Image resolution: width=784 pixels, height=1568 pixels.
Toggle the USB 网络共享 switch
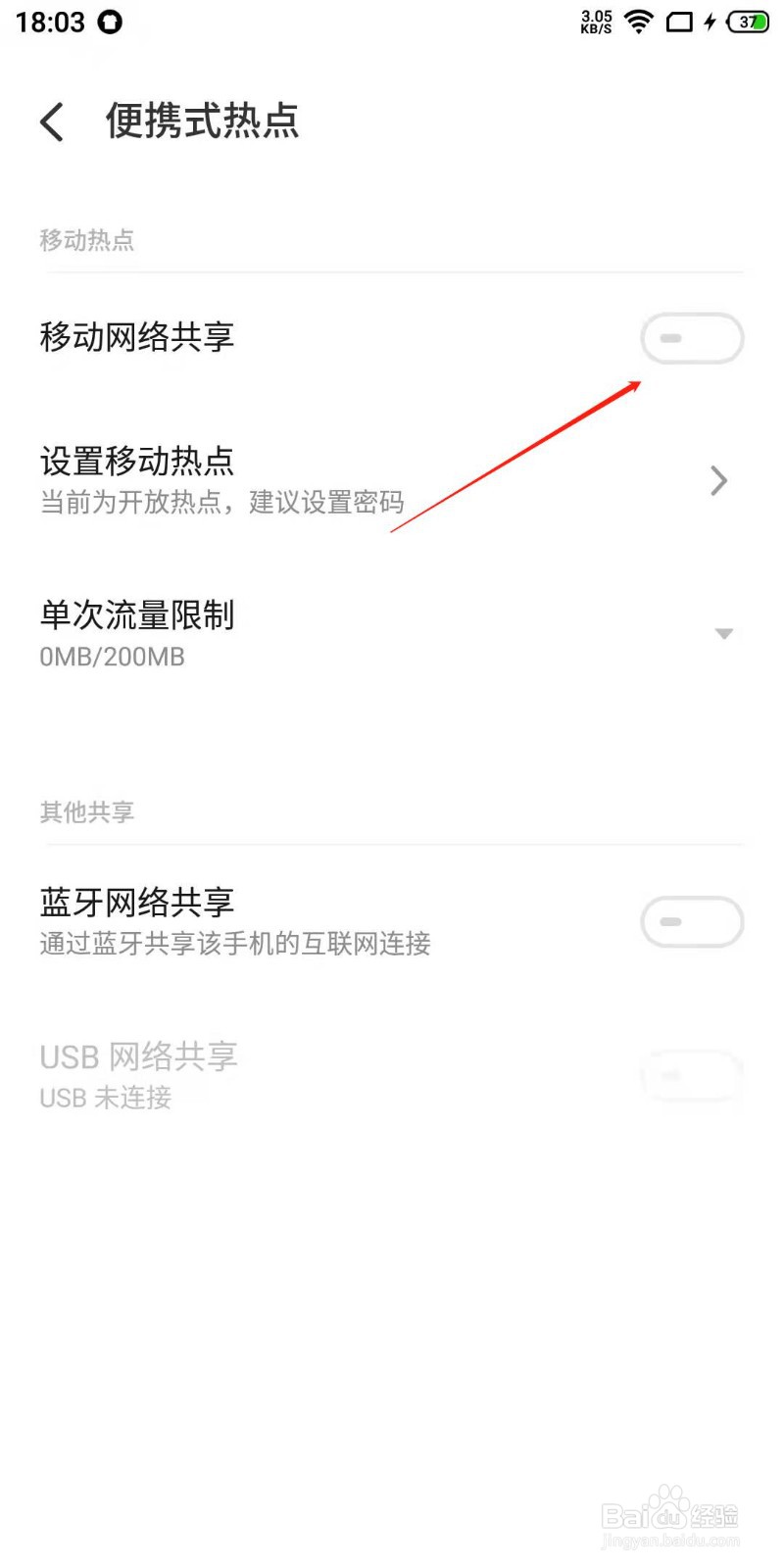click(x=692, y=1074)
